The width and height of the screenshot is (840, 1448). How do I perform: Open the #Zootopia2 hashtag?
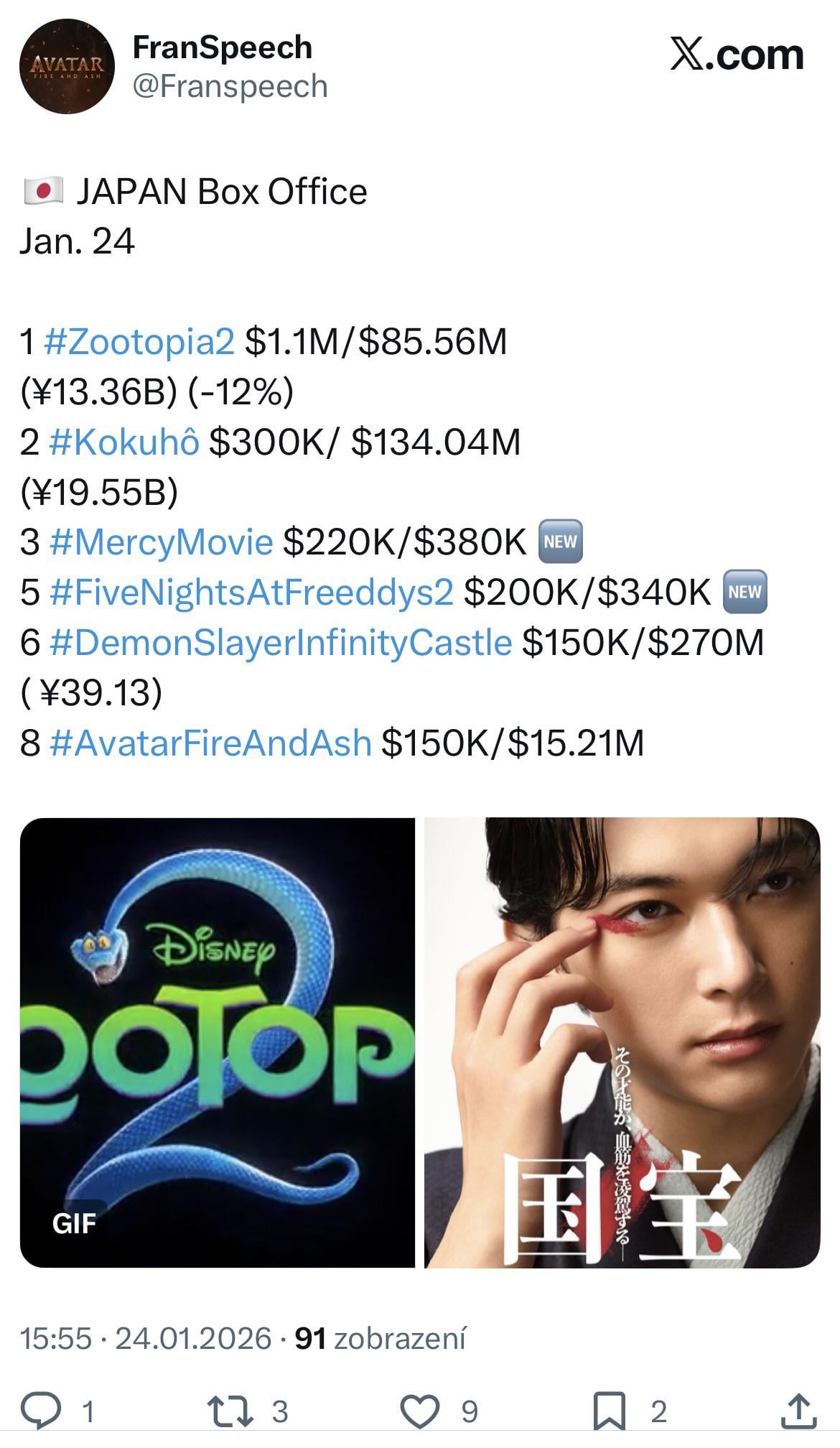[139, 341]
